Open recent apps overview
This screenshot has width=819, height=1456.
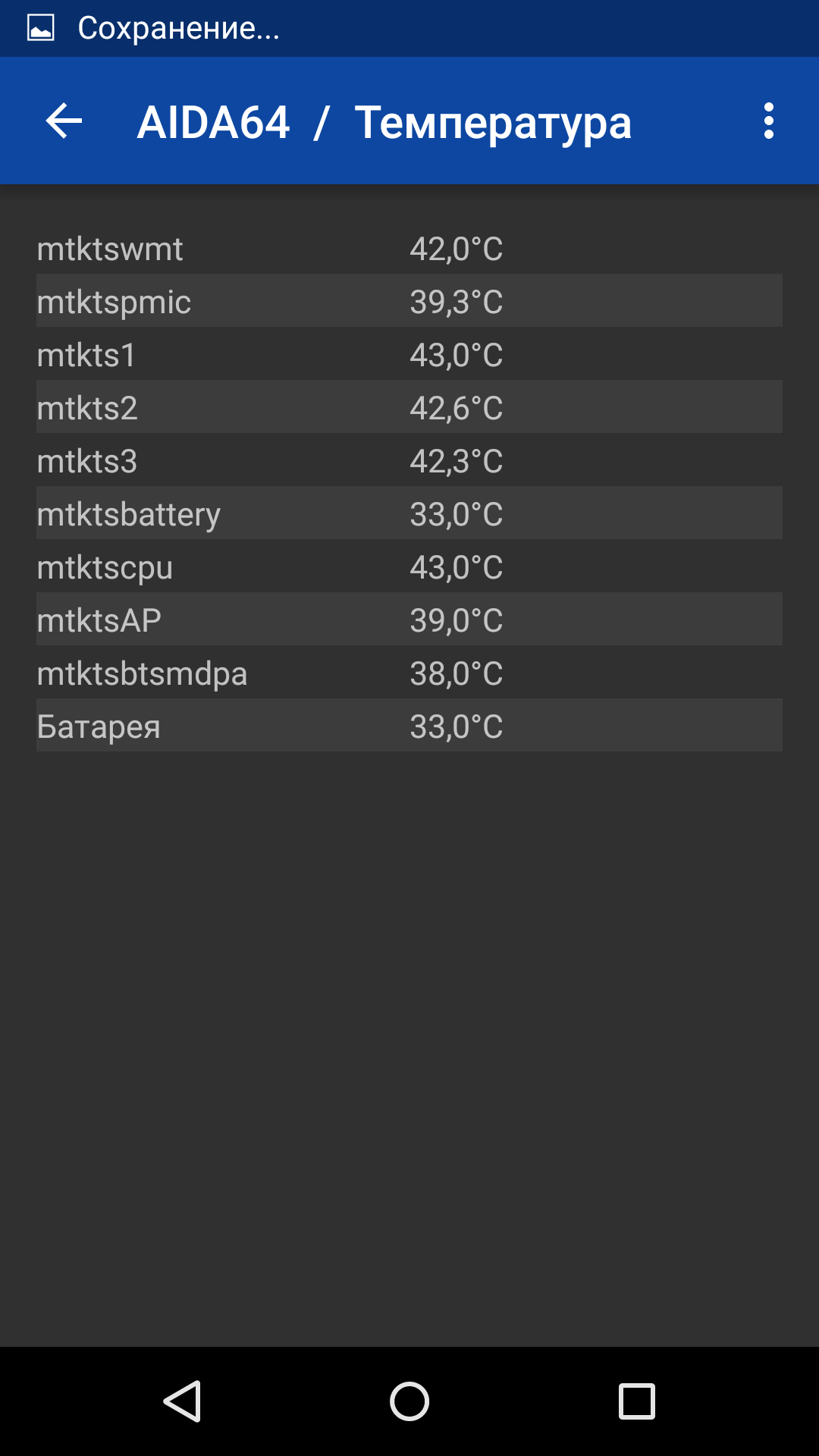[x=637, y=1401]
